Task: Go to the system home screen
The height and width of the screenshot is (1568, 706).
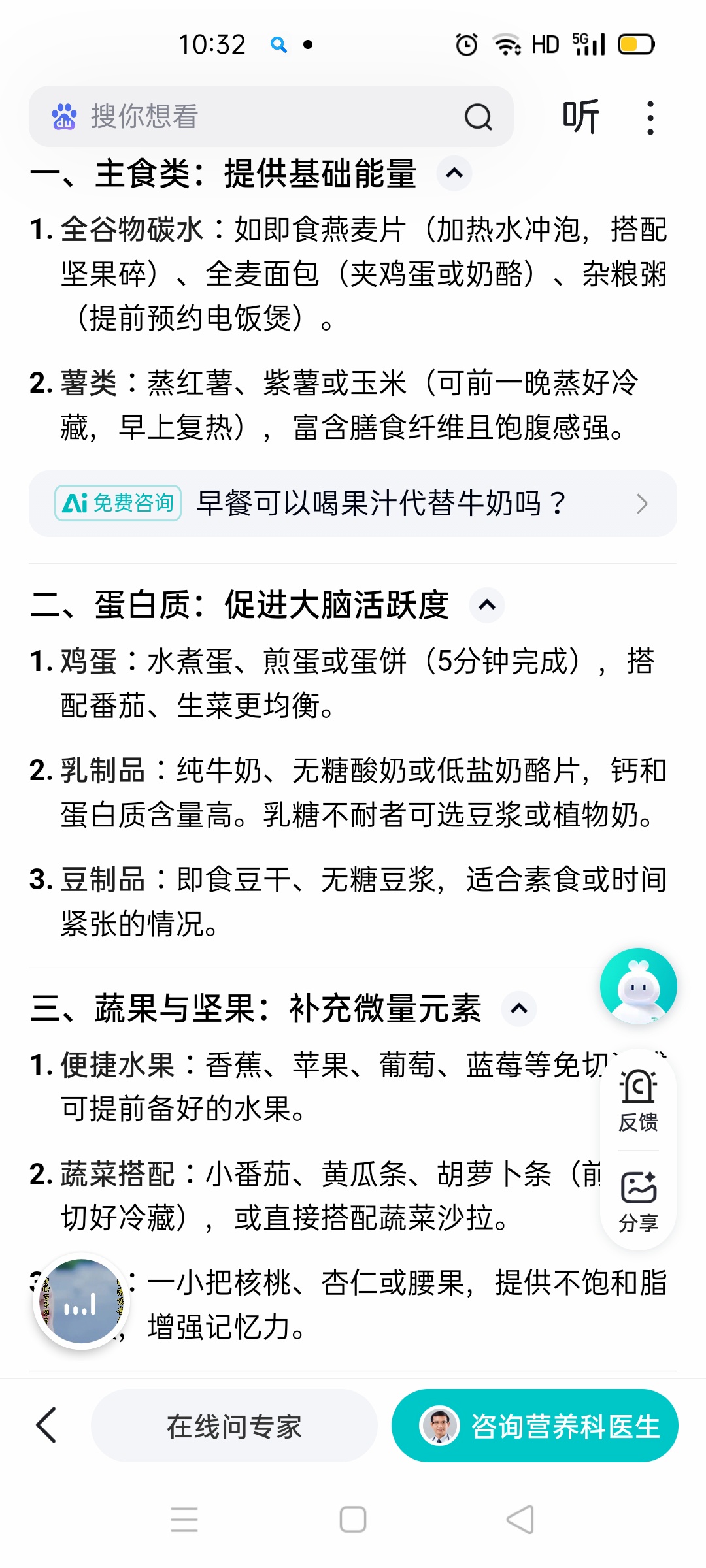Action: click(353, 1519)
